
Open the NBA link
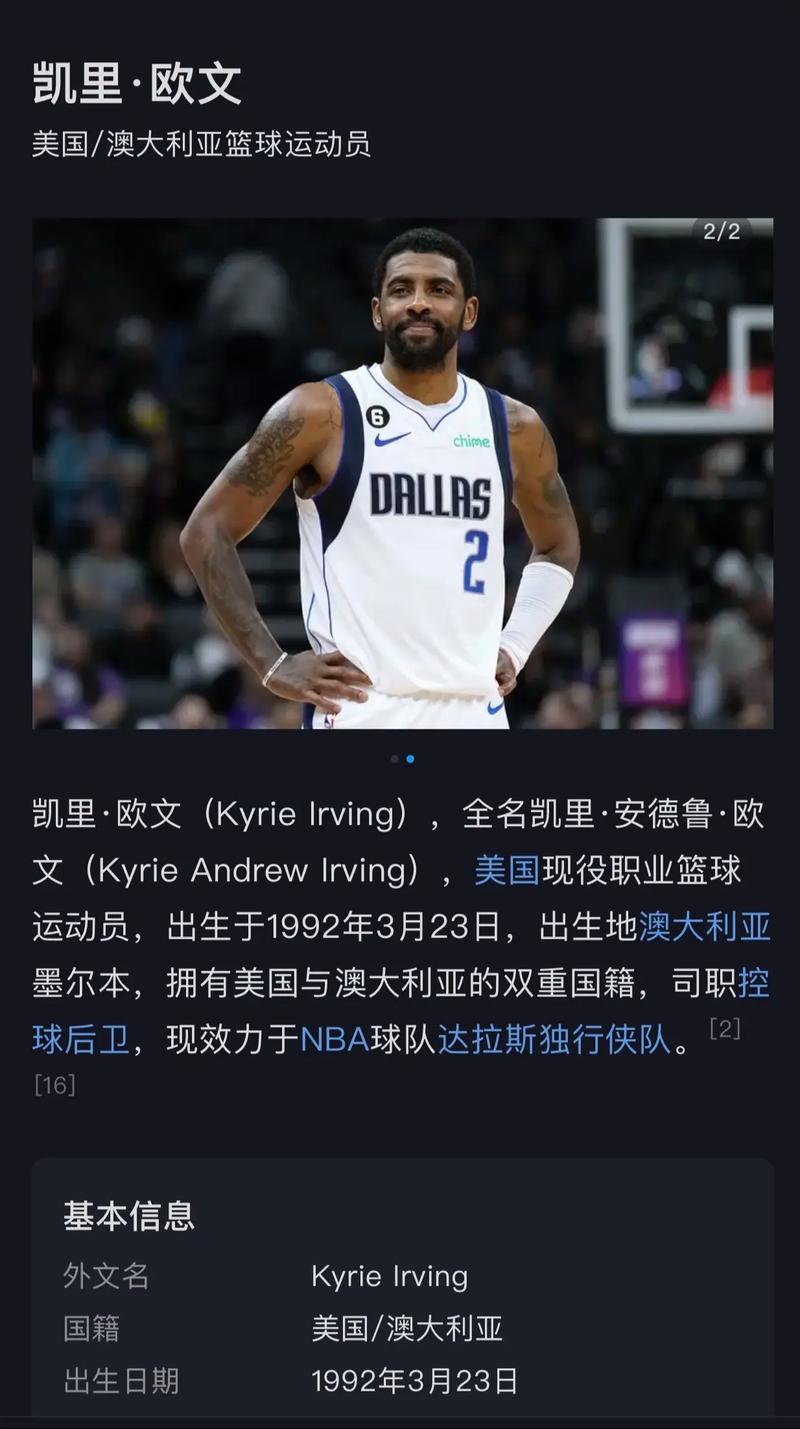coord(334,1041)
